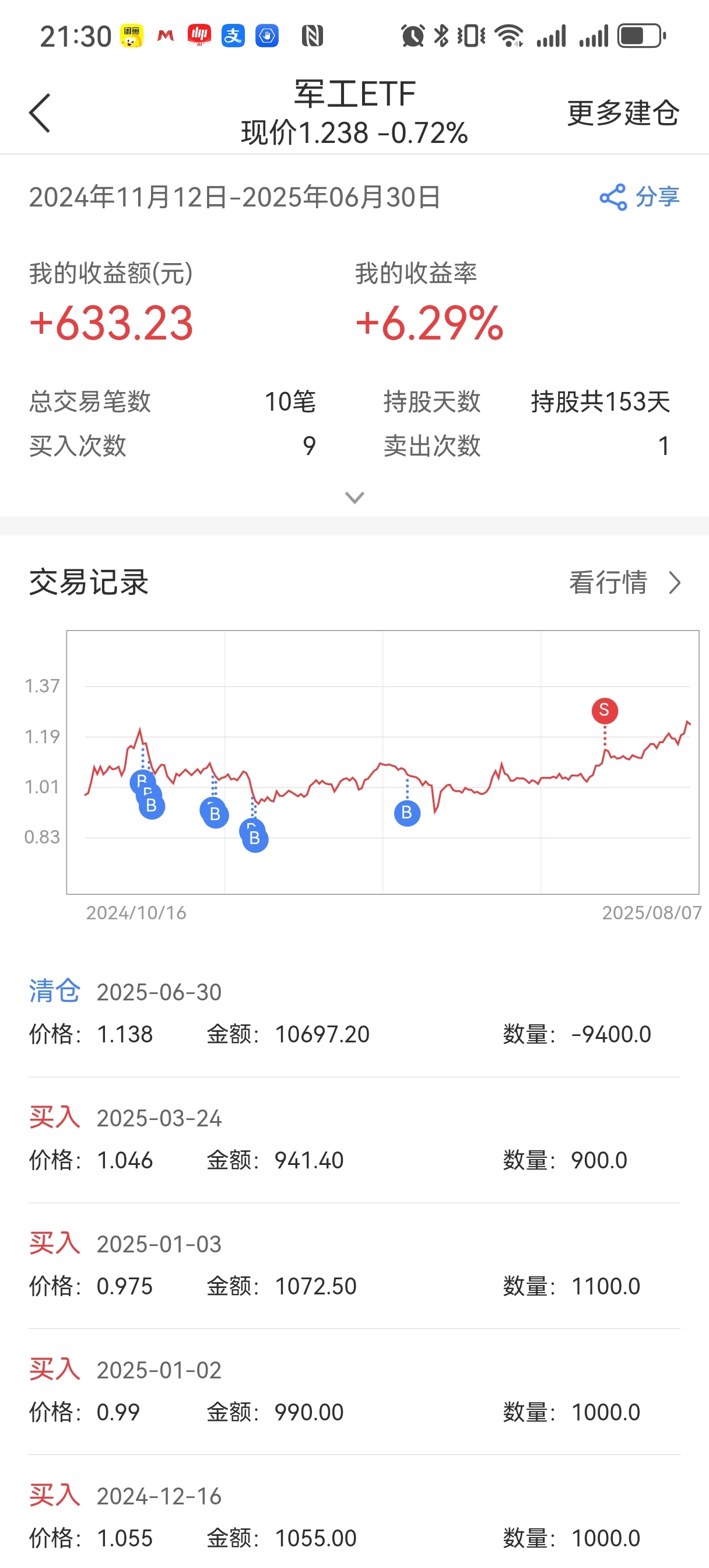Viewport: 709px width, 1568px height.
Task: Open 更多建仓 in the top bar
Action: click(x=623, y=113)
